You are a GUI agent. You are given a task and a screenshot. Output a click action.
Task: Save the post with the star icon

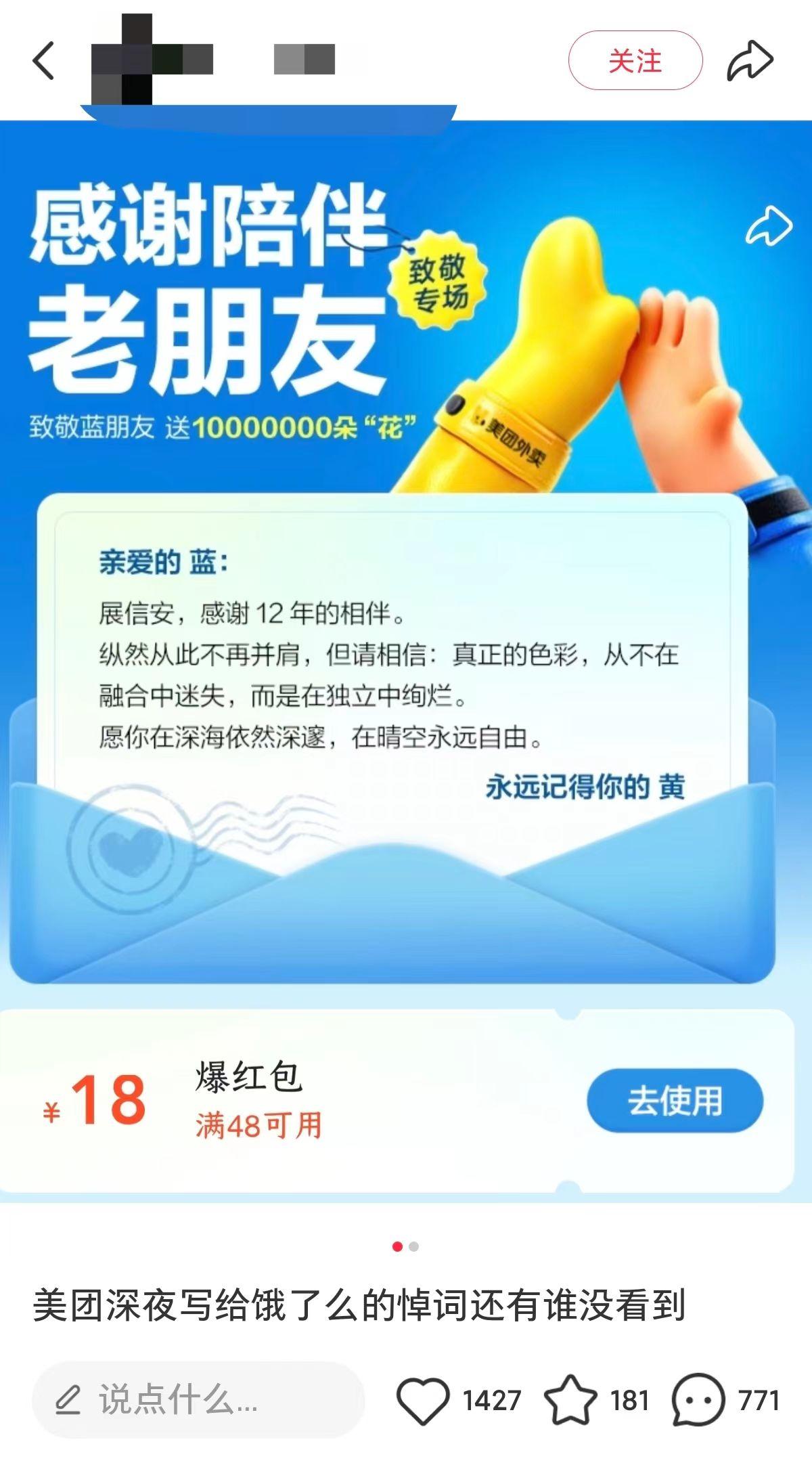570,1399
